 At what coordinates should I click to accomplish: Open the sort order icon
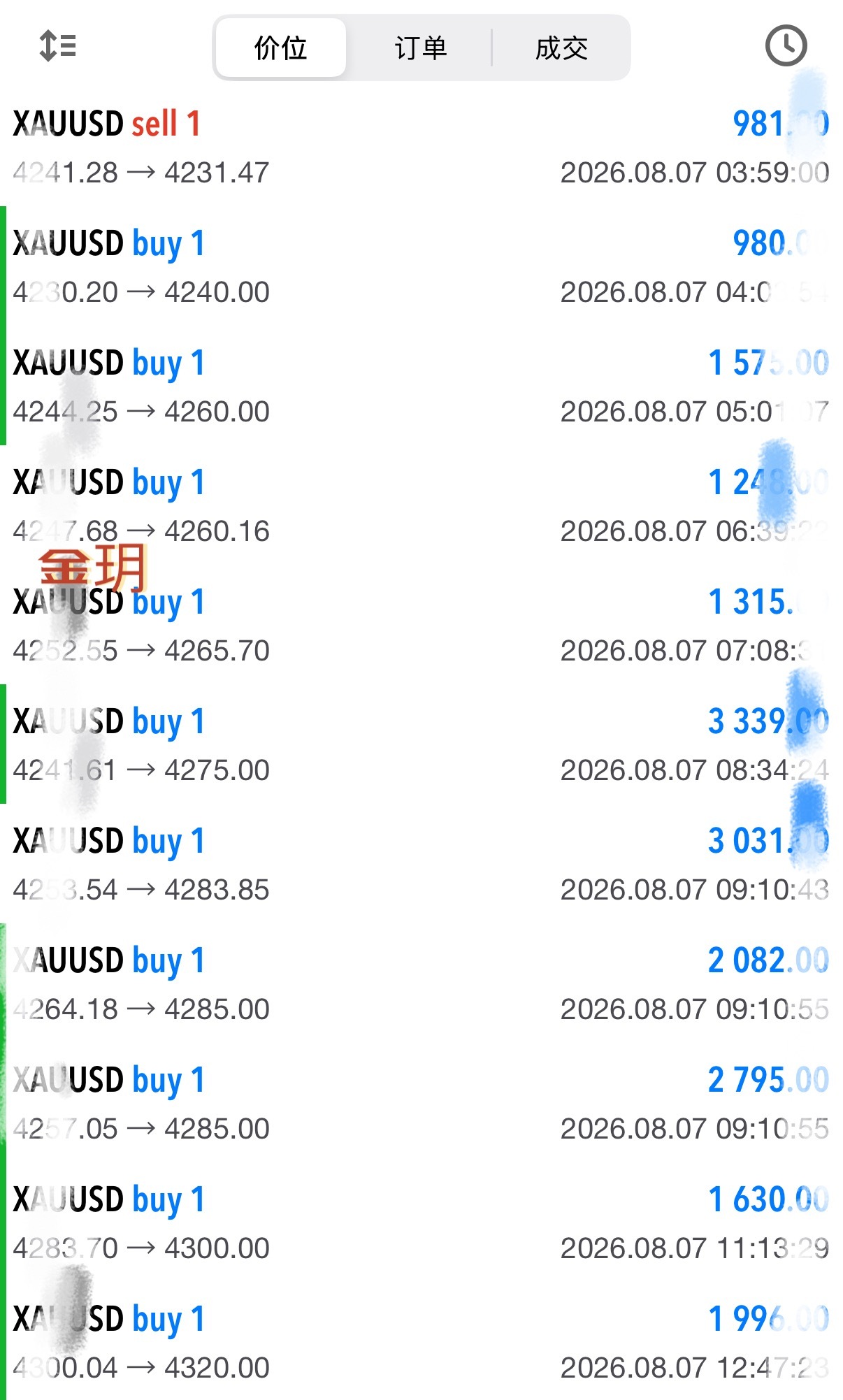(x=57, y=46)
